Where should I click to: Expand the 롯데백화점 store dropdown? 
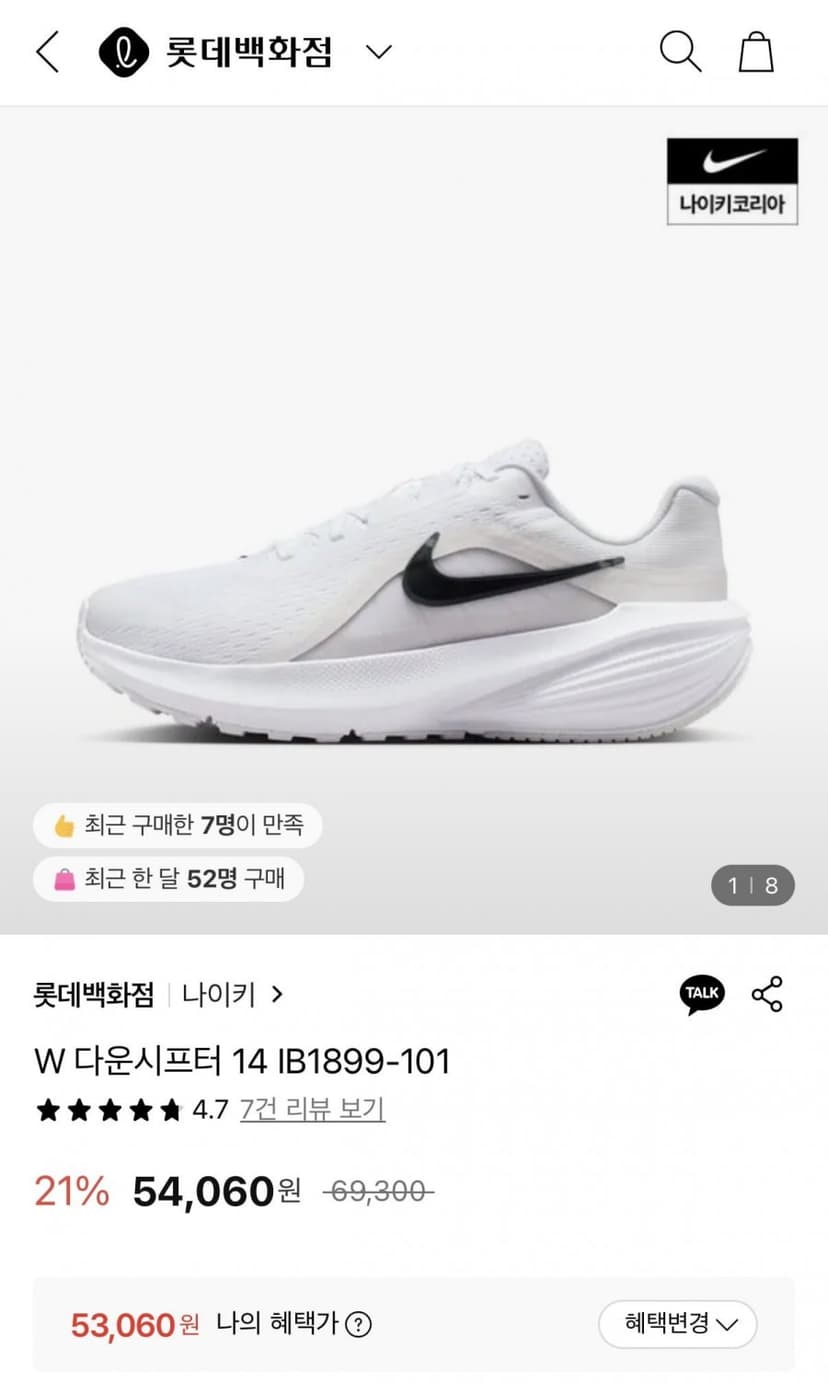(379, 52)
